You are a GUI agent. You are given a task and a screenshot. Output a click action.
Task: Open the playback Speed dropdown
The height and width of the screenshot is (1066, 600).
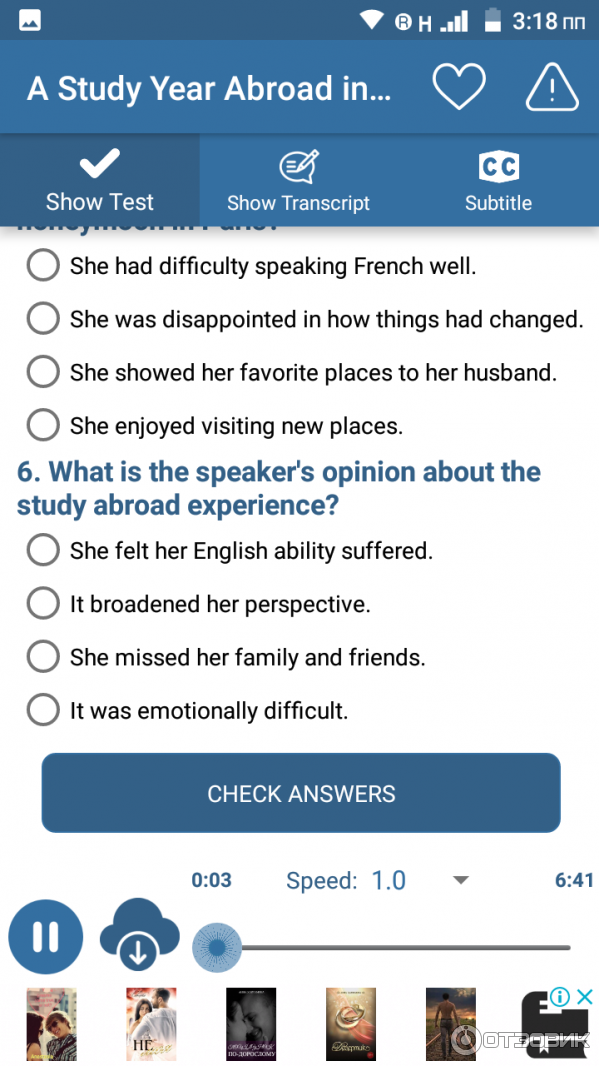pos(459,881)
